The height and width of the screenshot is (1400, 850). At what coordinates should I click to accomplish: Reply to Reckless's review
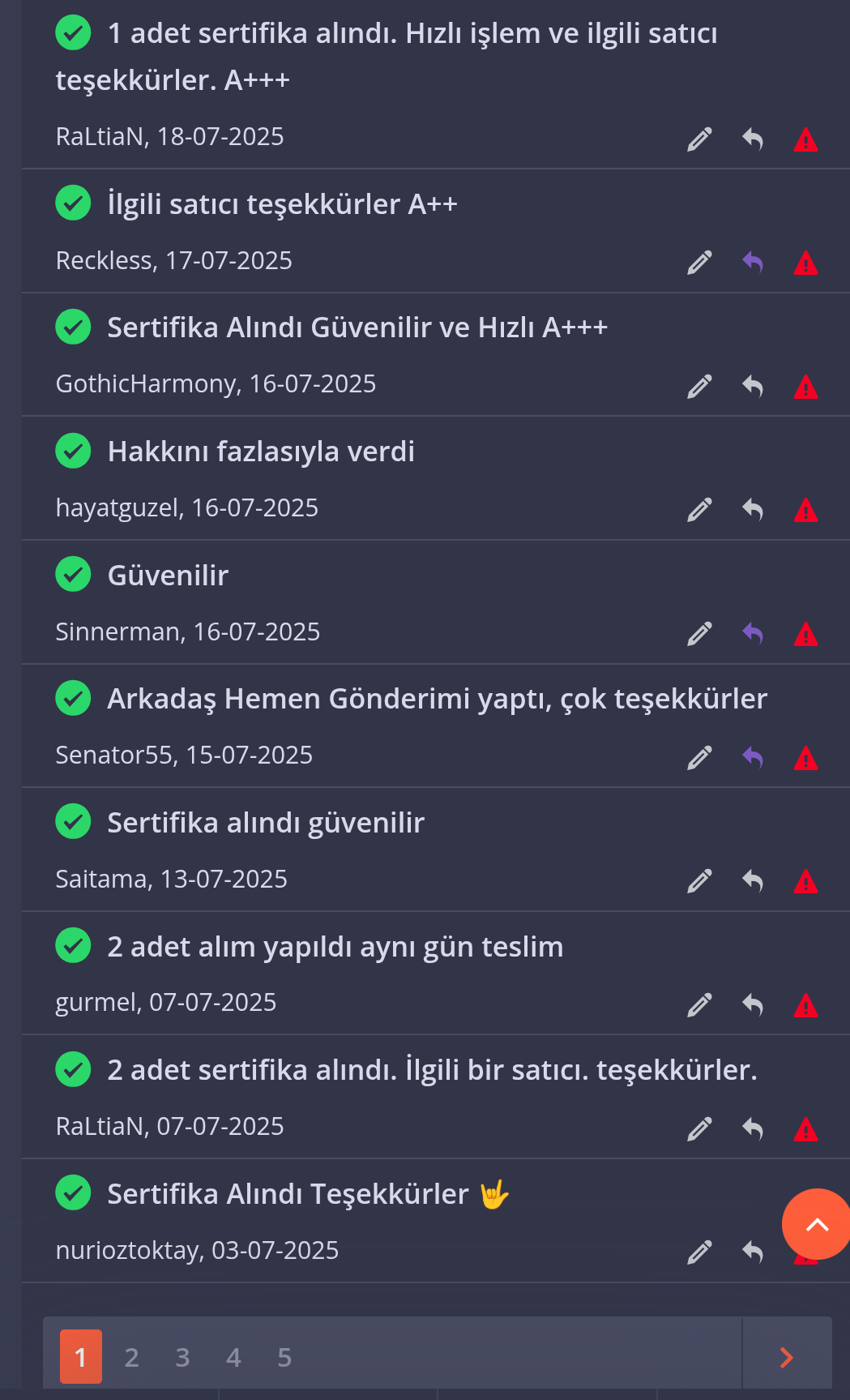(x=753, y=263)
